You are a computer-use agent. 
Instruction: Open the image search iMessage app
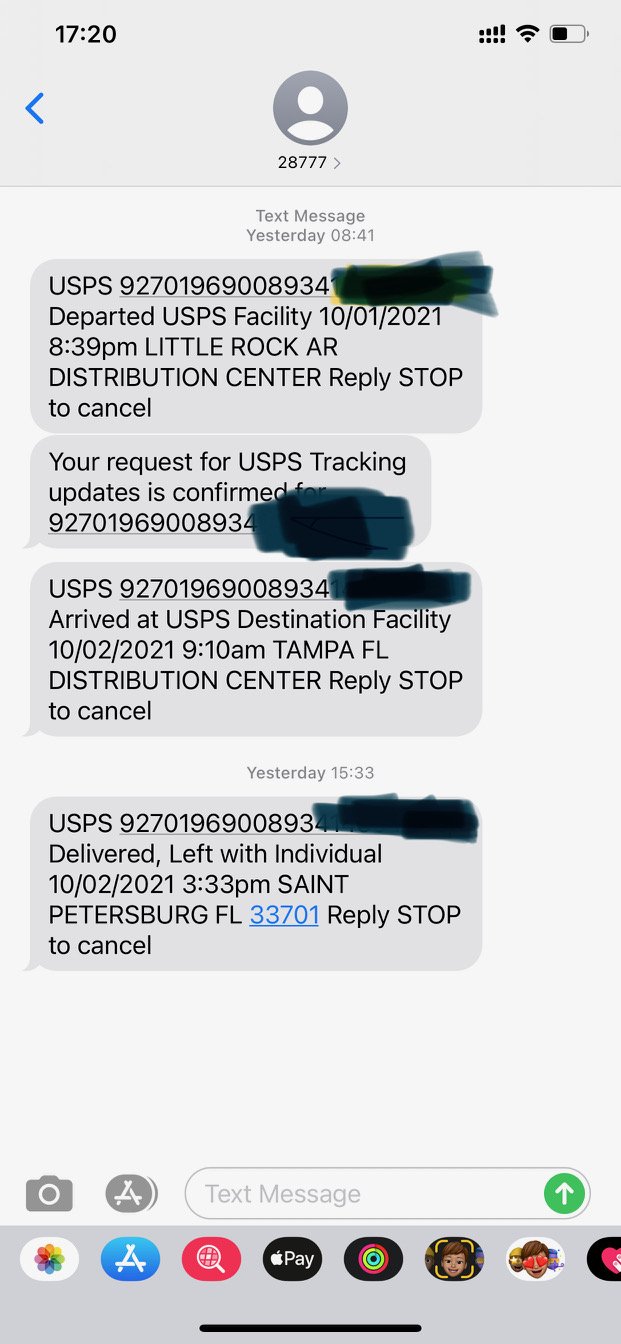coord(211,1259)
